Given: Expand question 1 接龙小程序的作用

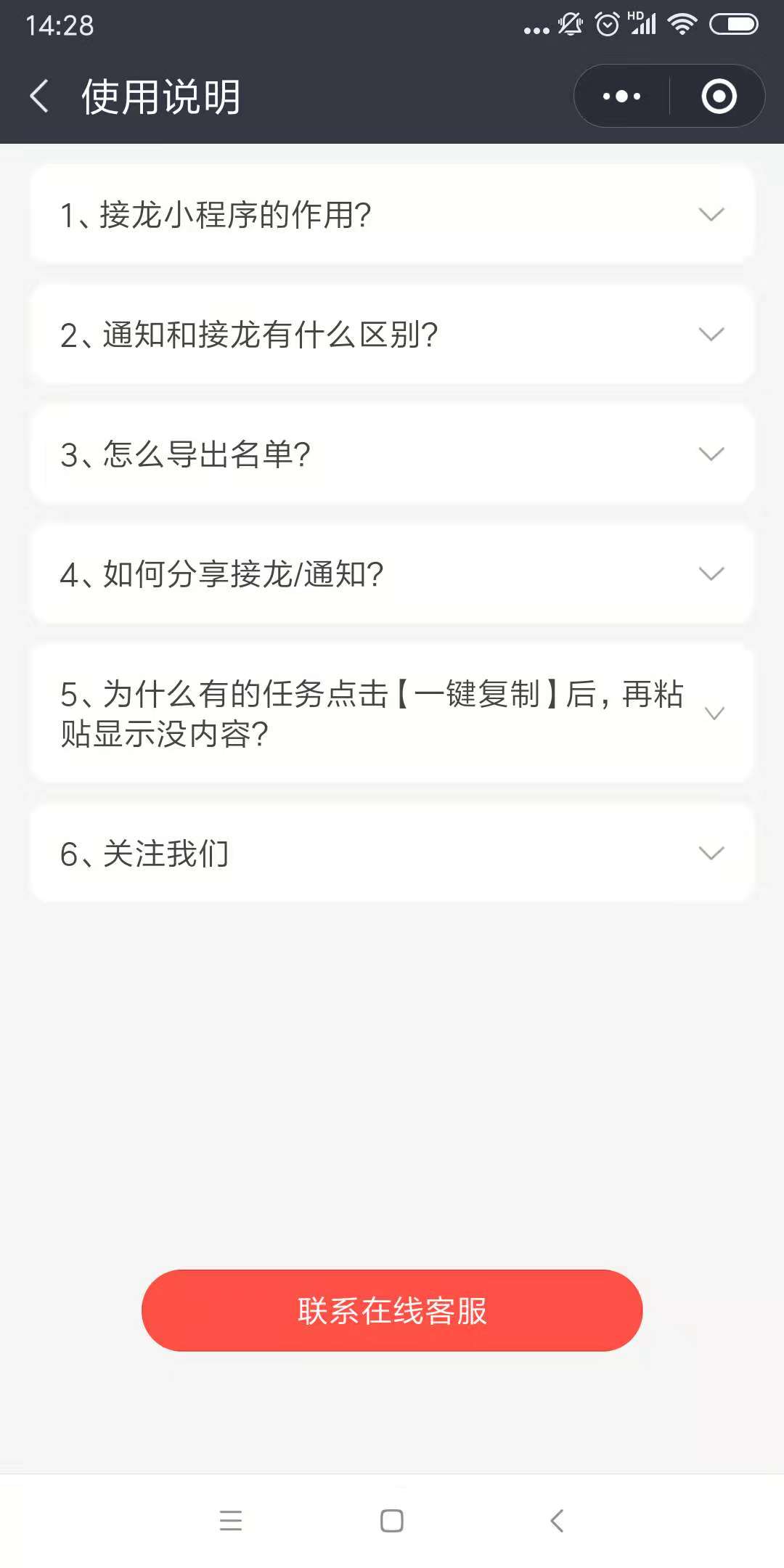Looking at the screenshot, I should (x=392, y=214).
